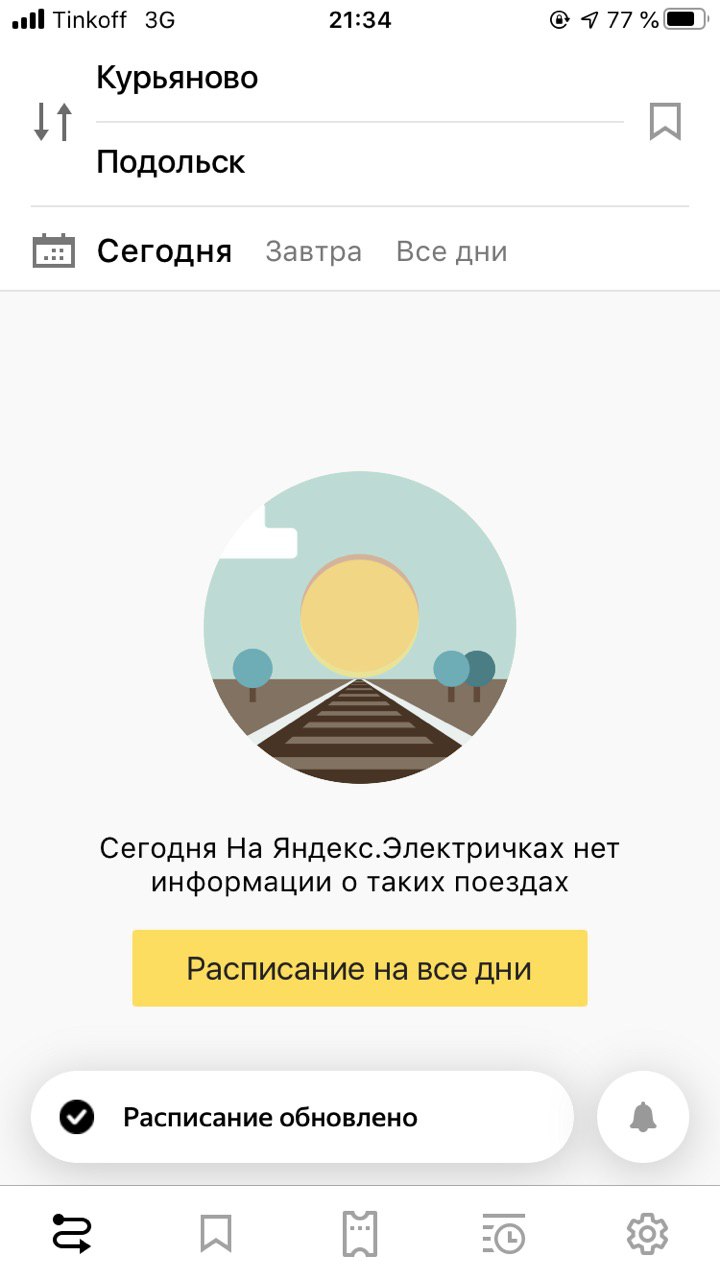Open the settings gear tab
720x1280 pixels.
pyautogui.click(x=647, y=1234)
